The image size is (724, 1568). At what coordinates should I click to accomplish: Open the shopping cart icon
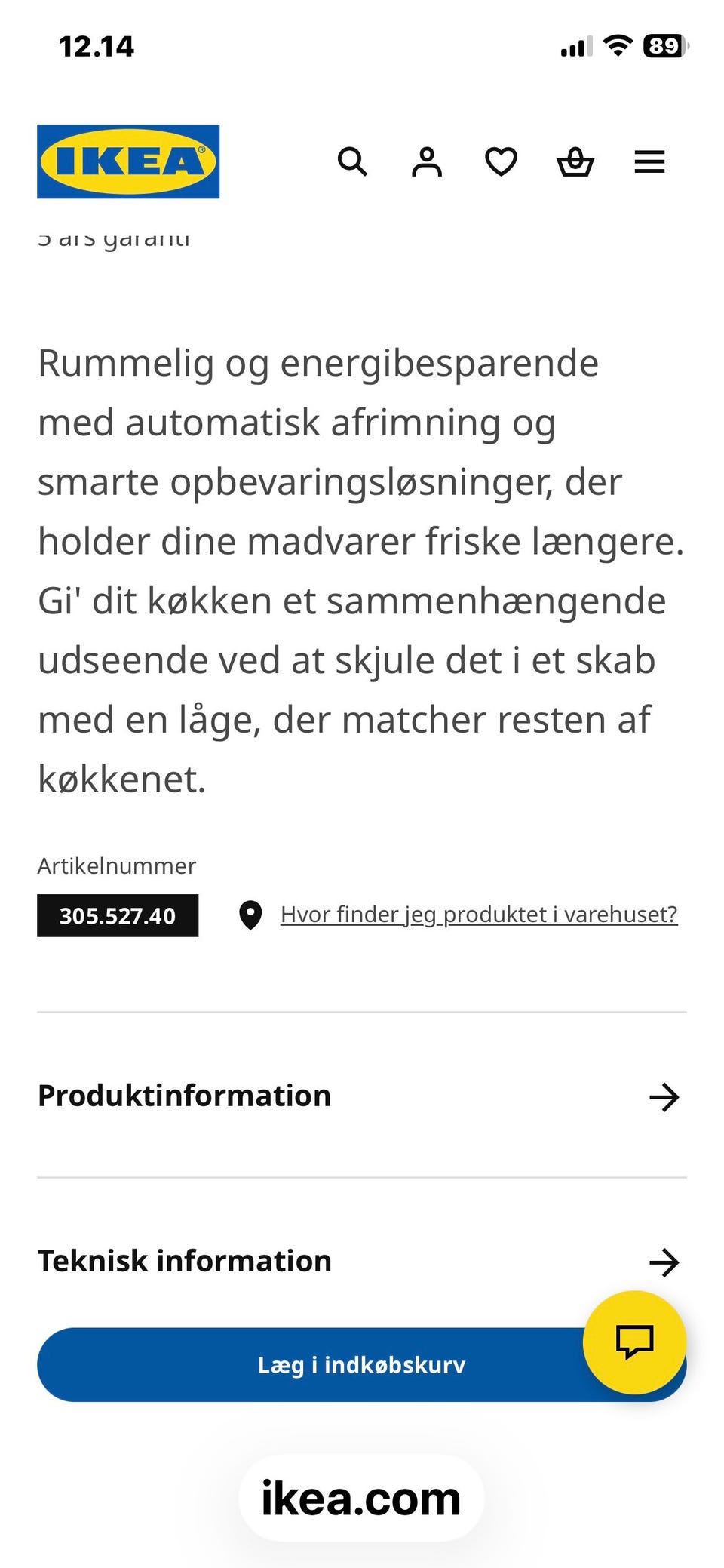(x=575, y=161)
